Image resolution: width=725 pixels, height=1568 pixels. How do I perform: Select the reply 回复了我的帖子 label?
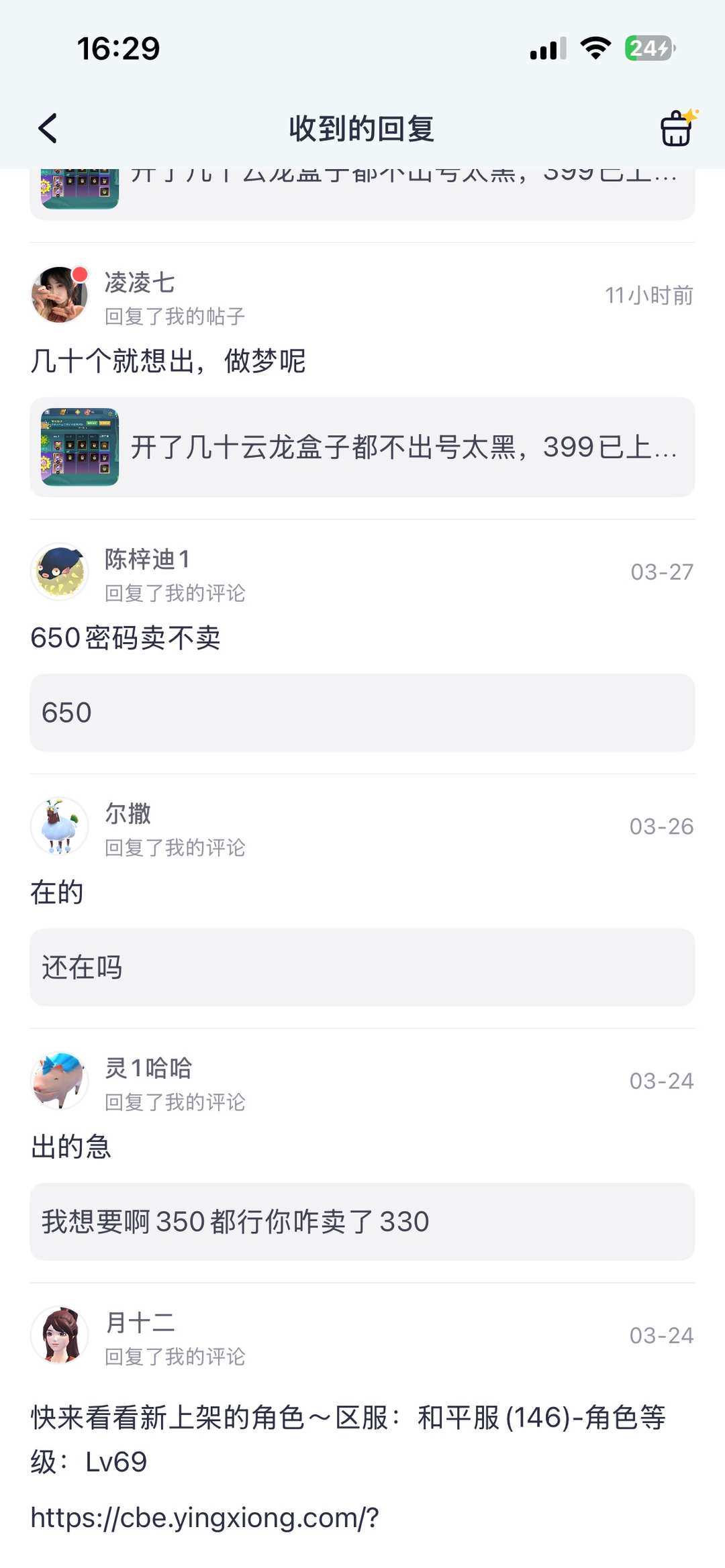point(176,317)
